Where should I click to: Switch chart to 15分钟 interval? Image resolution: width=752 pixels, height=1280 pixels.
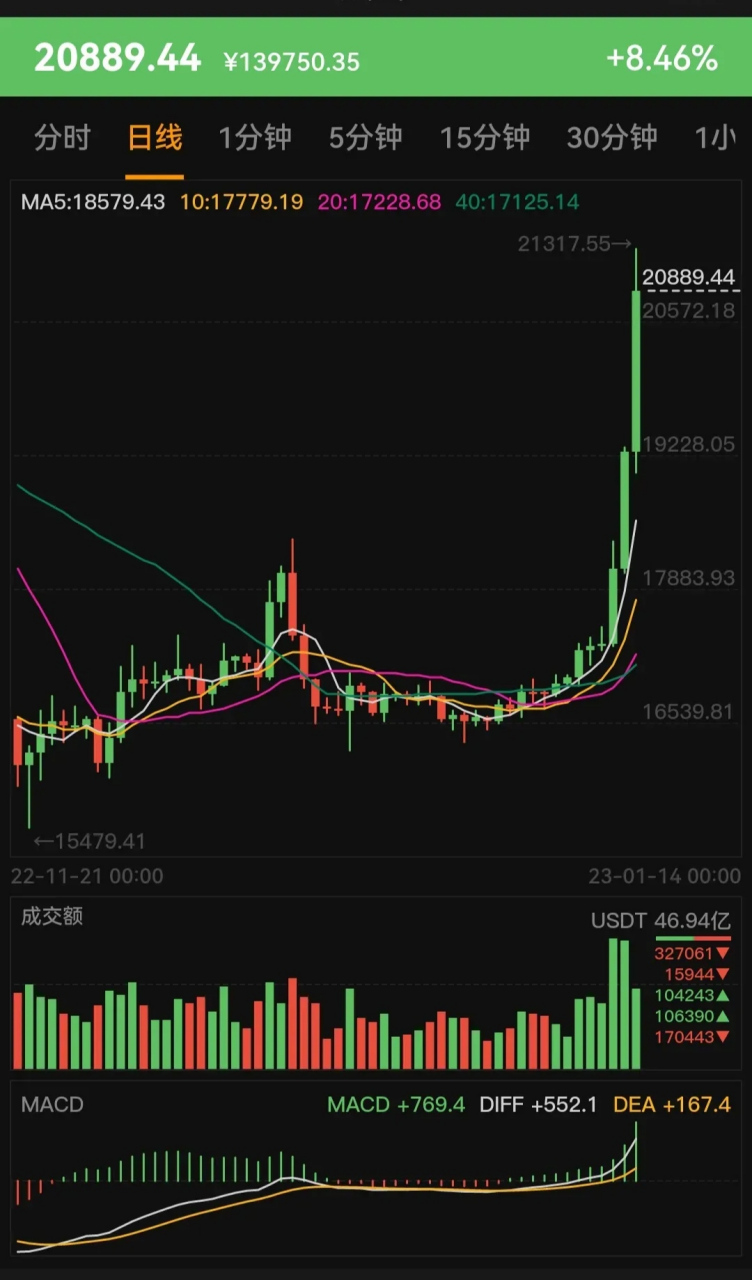(x=485, y=138)
